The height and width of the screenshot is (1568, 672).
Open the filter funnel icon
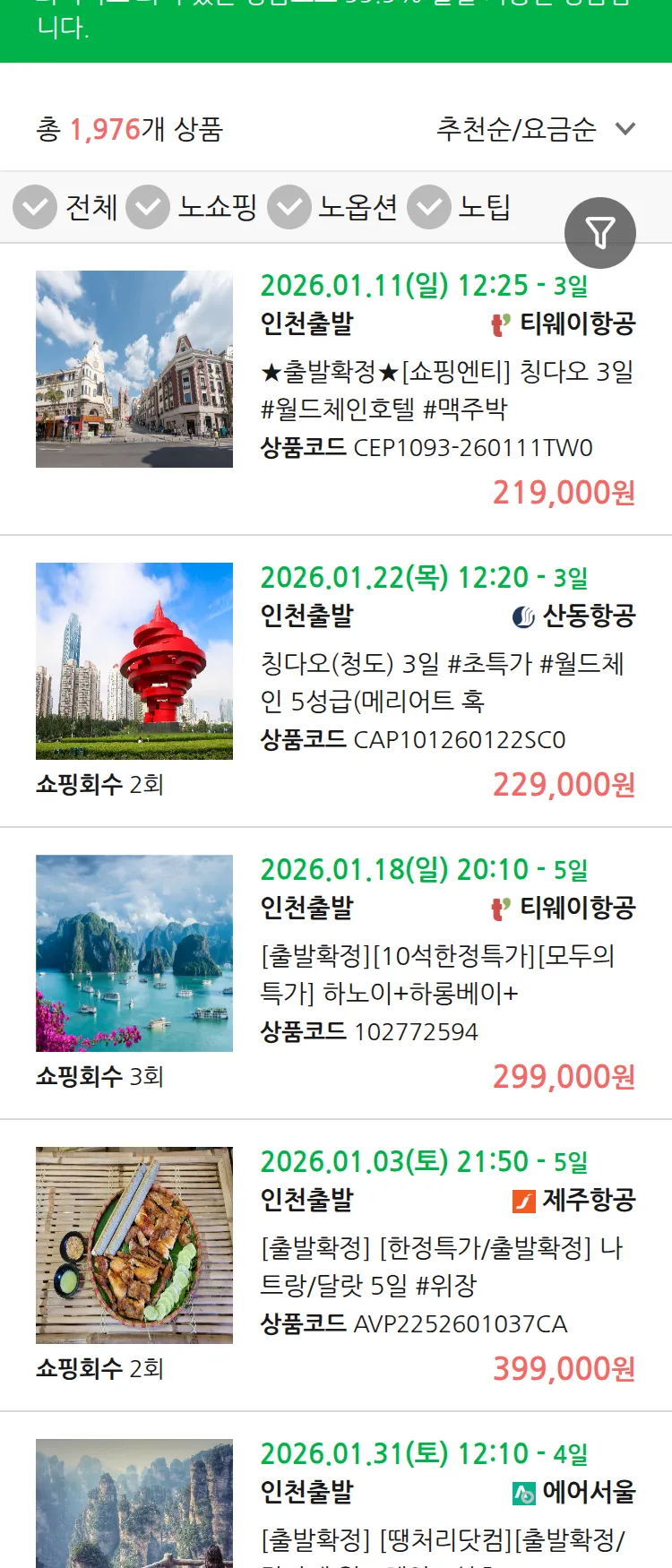pos(600,232)
